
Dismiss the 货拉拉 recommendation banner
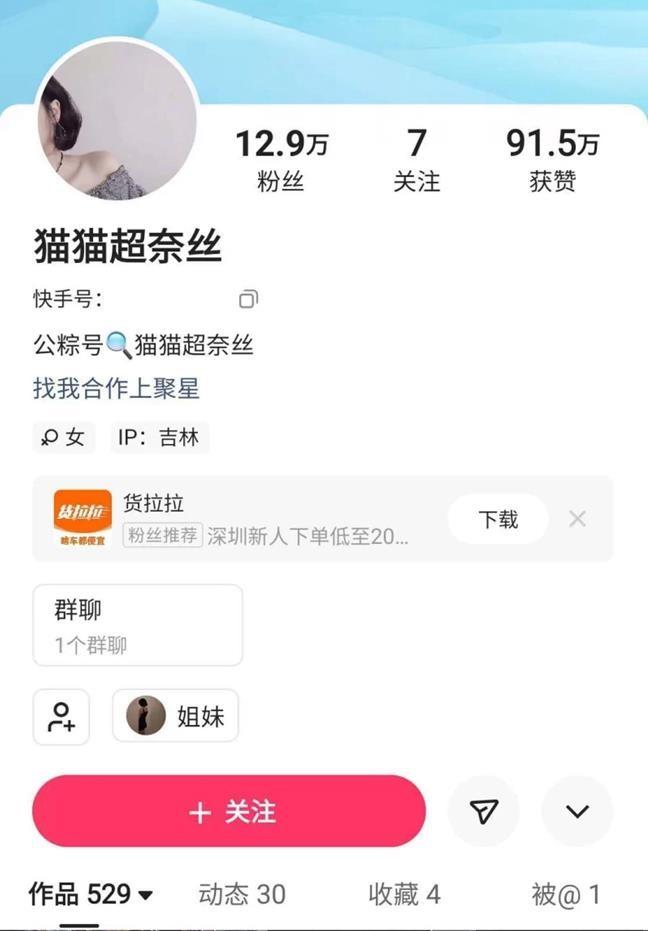[x=577, y=519]
